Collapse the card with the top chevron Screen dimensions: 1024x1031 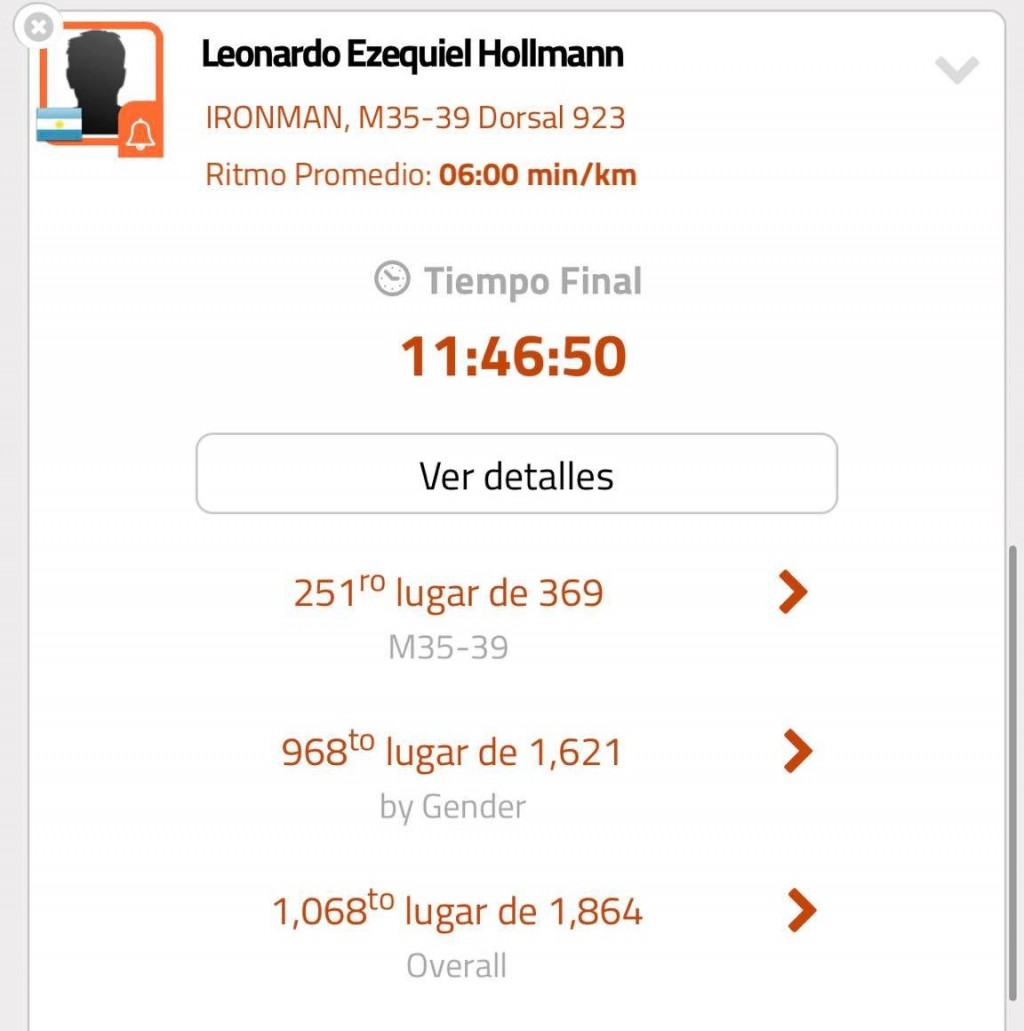click(x=956, y=71)
